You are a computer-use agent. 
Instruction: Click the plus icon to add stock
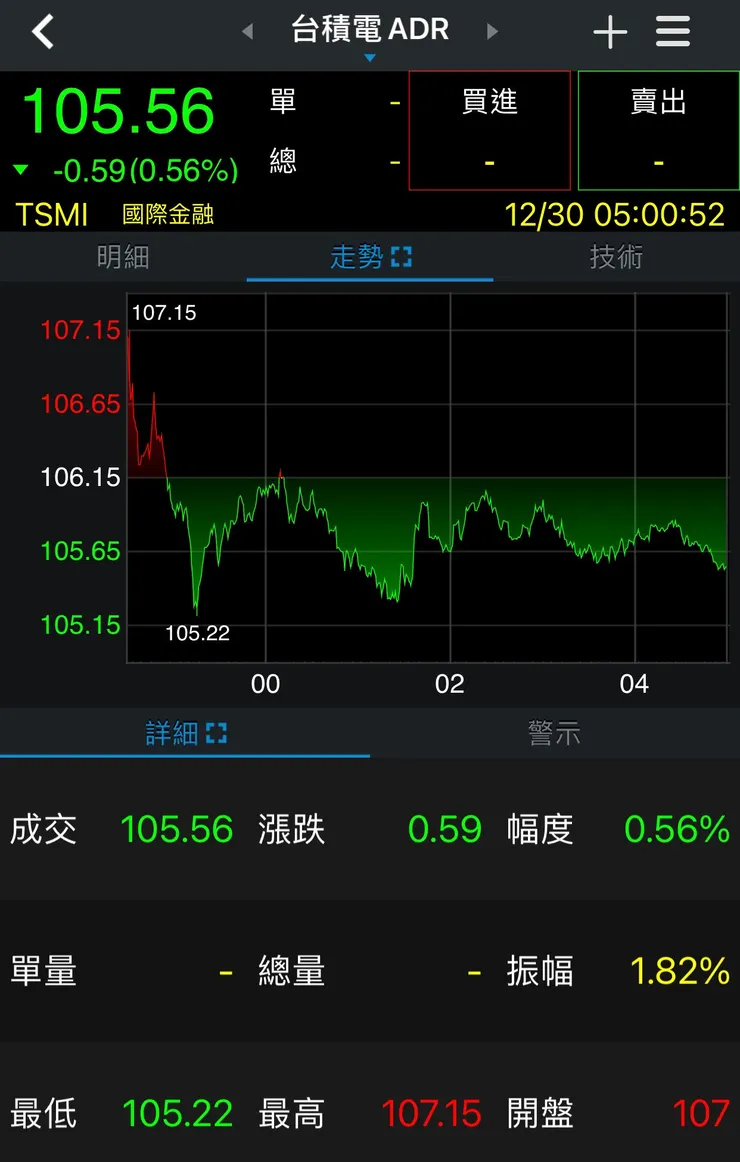(610, 31)
